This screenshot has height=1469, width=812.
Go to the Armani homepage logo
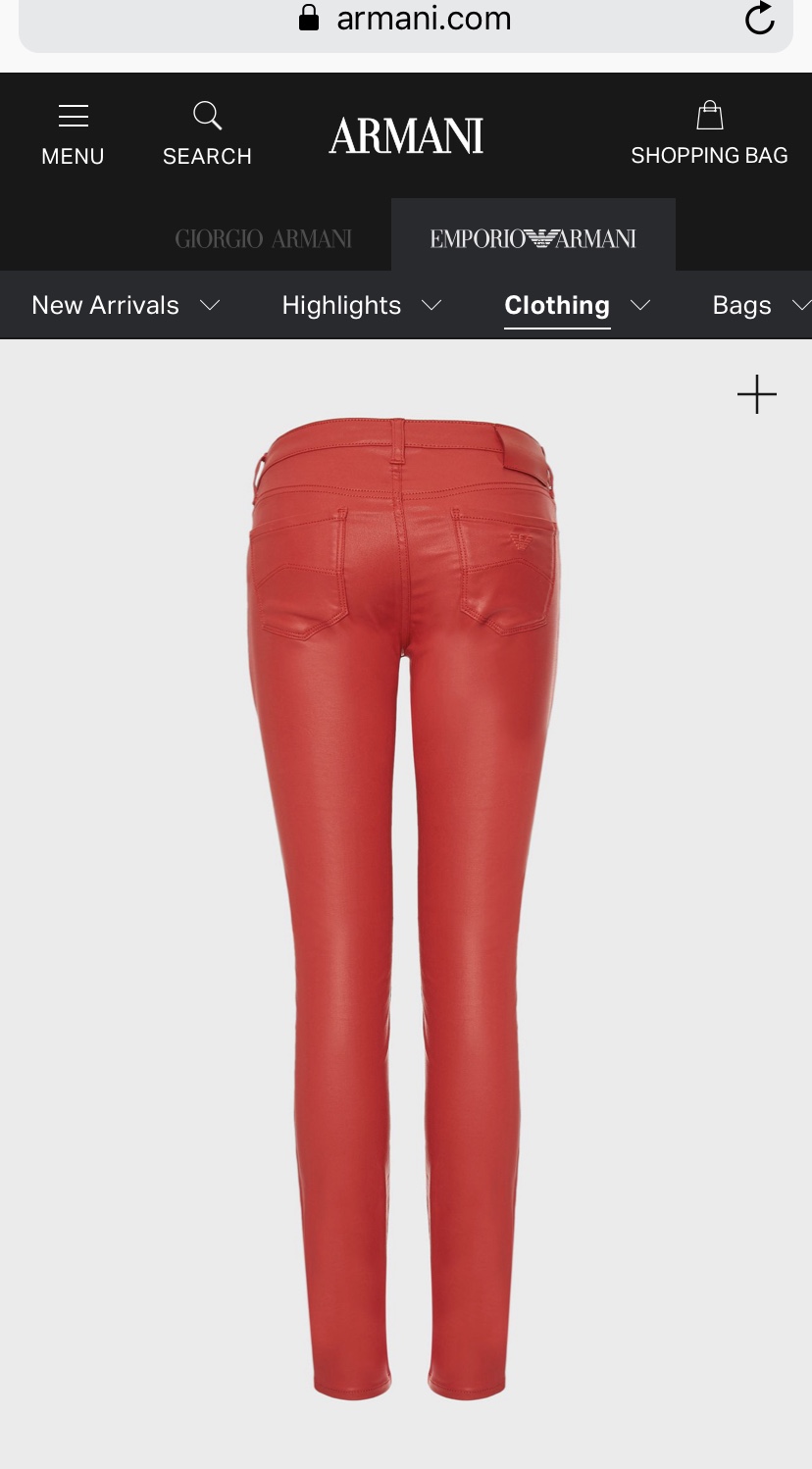(x=406, y=136)
